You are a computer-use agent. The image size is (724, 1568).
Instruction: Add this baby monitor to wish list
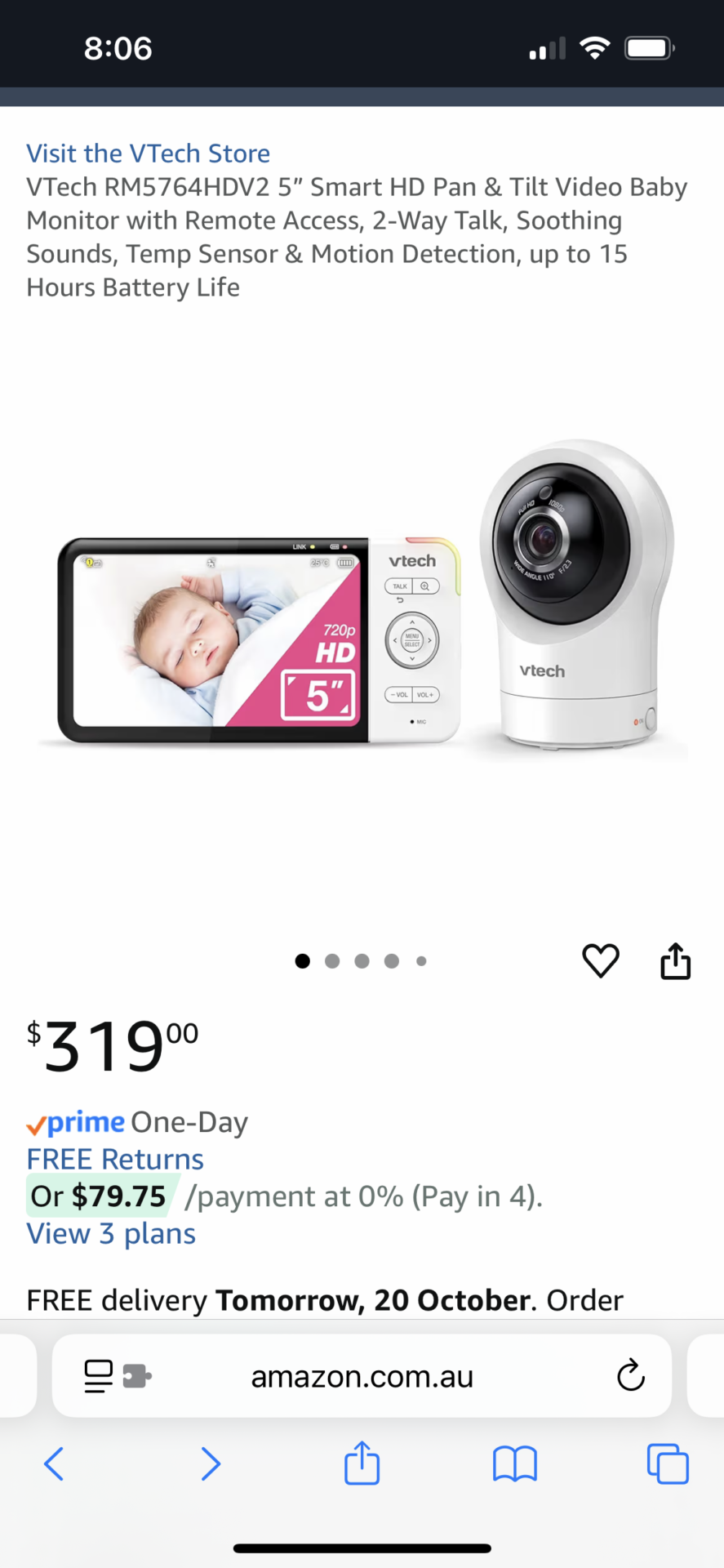click(600, 960)
